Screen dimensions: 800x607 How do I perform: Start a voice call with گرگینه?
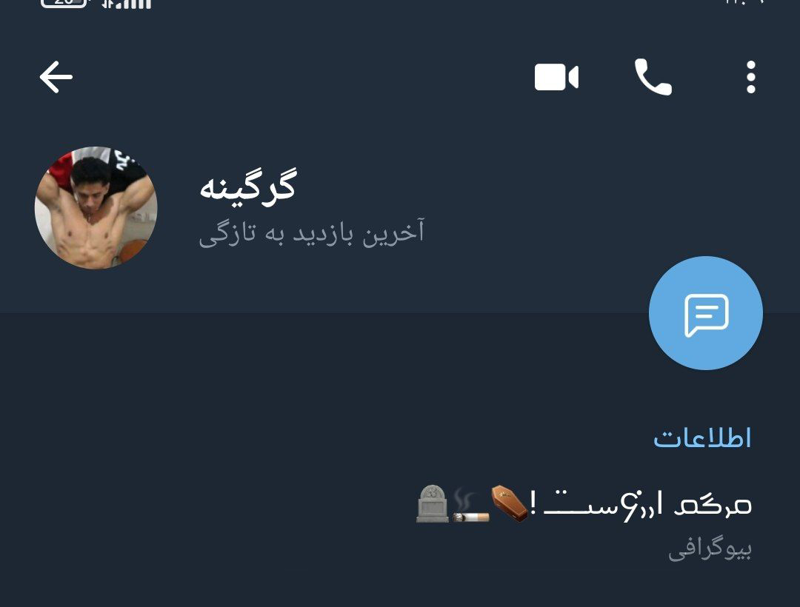[653, 77]
